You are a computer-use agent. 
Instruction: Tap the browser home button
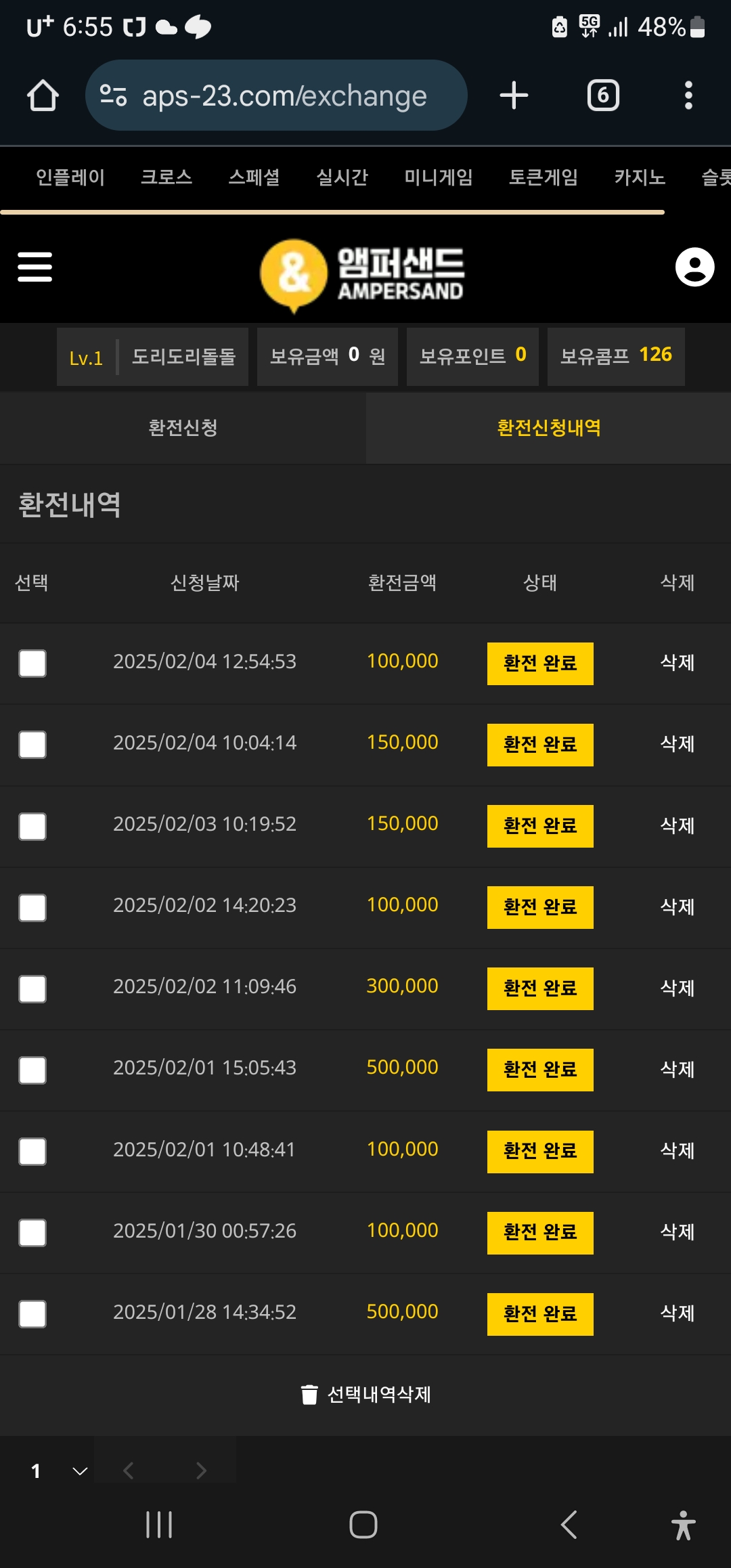43,95
